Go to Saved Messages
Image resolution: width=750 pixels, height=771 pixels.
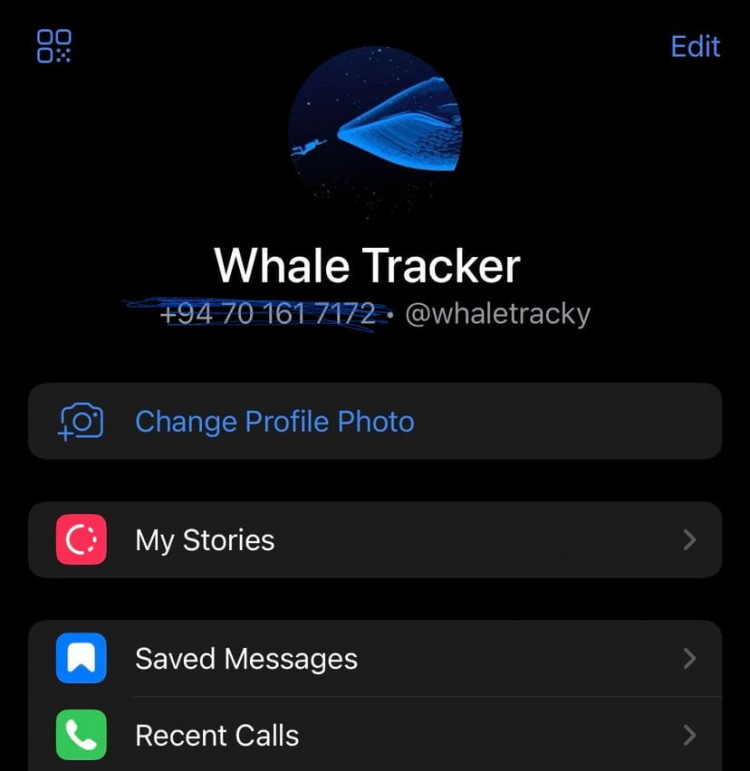[x=374, y=658]
